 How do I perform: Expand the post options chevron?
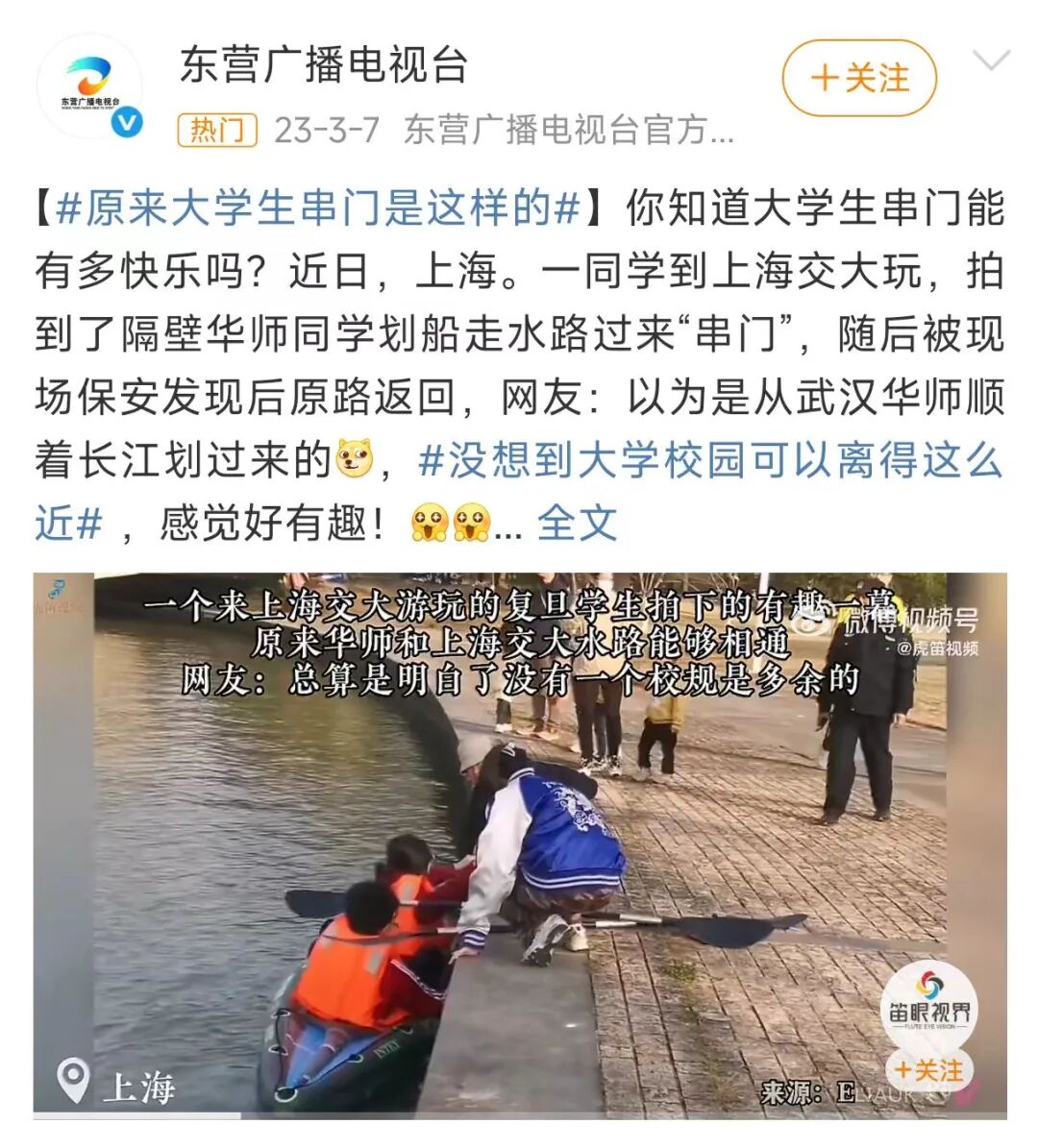pos(991,62)
